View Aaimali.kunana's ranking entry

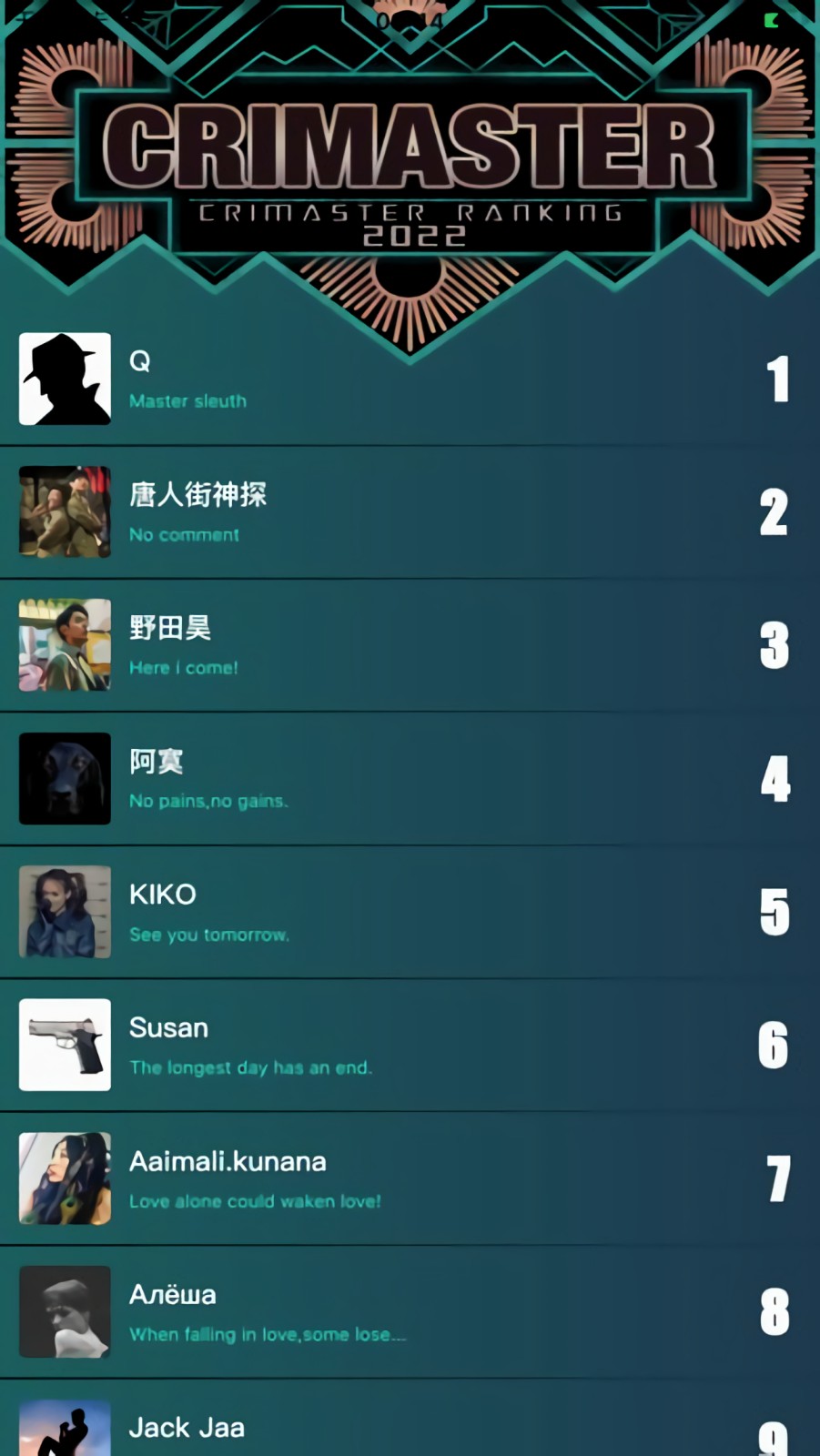(410, 1178)
